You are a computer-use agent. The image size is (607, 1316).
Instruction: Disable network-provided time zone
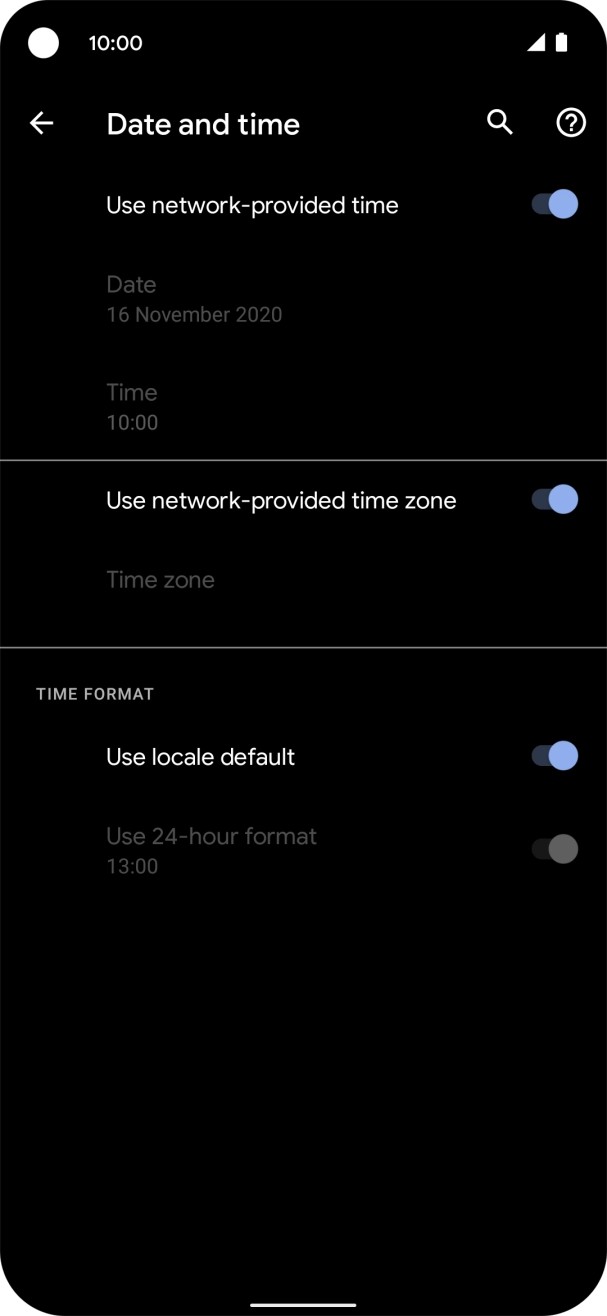555,500
